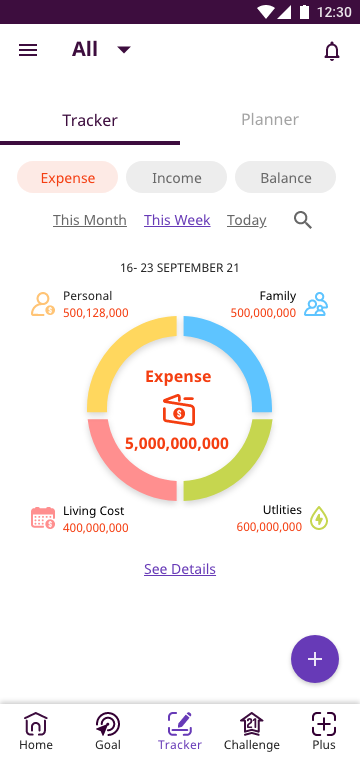Select Tracker in bottom navigation
Viewport: 360px width, 760px height.
click(180, 731)
